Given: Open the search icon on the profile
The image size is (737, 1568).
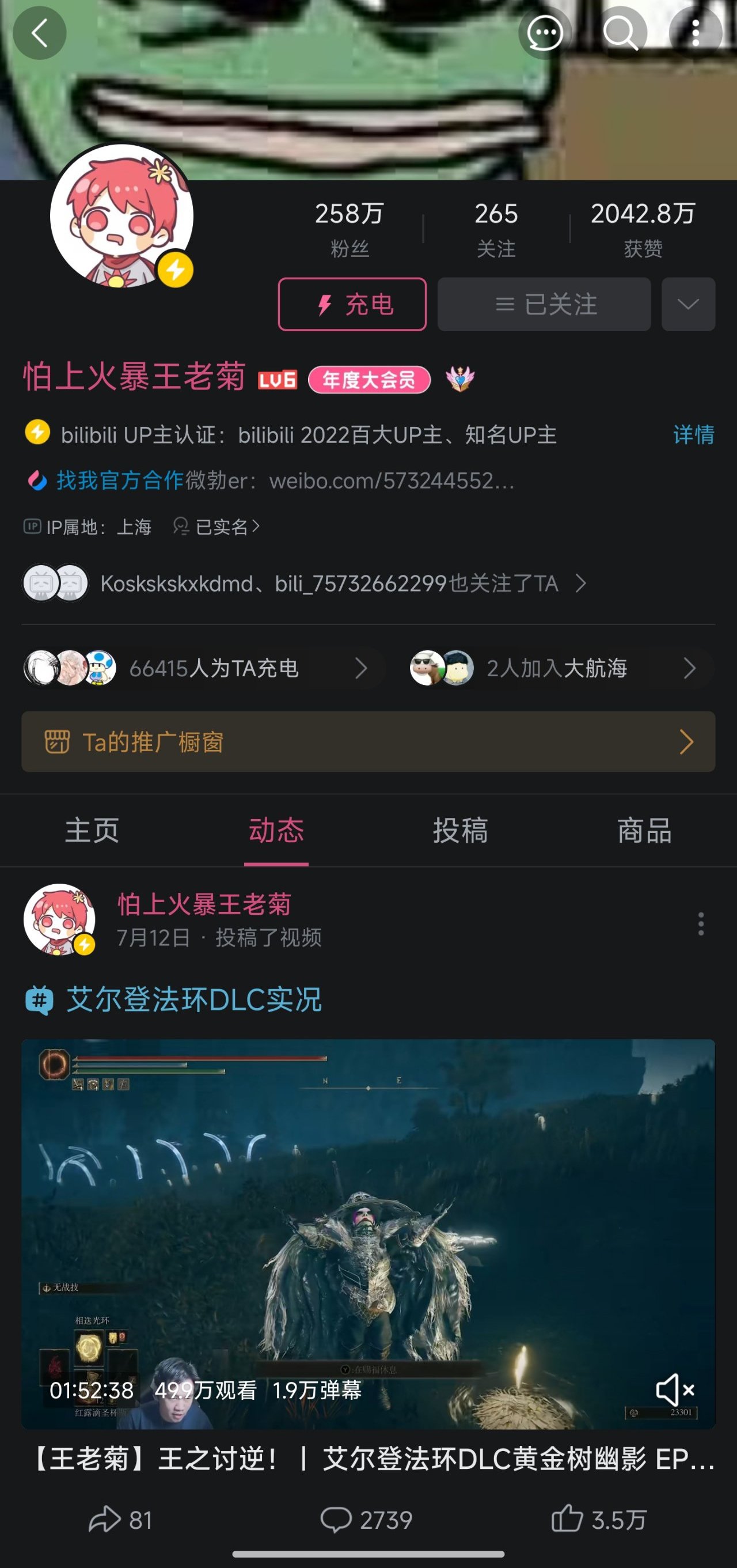Looking at the screenshot, I should tap(620, 33).
